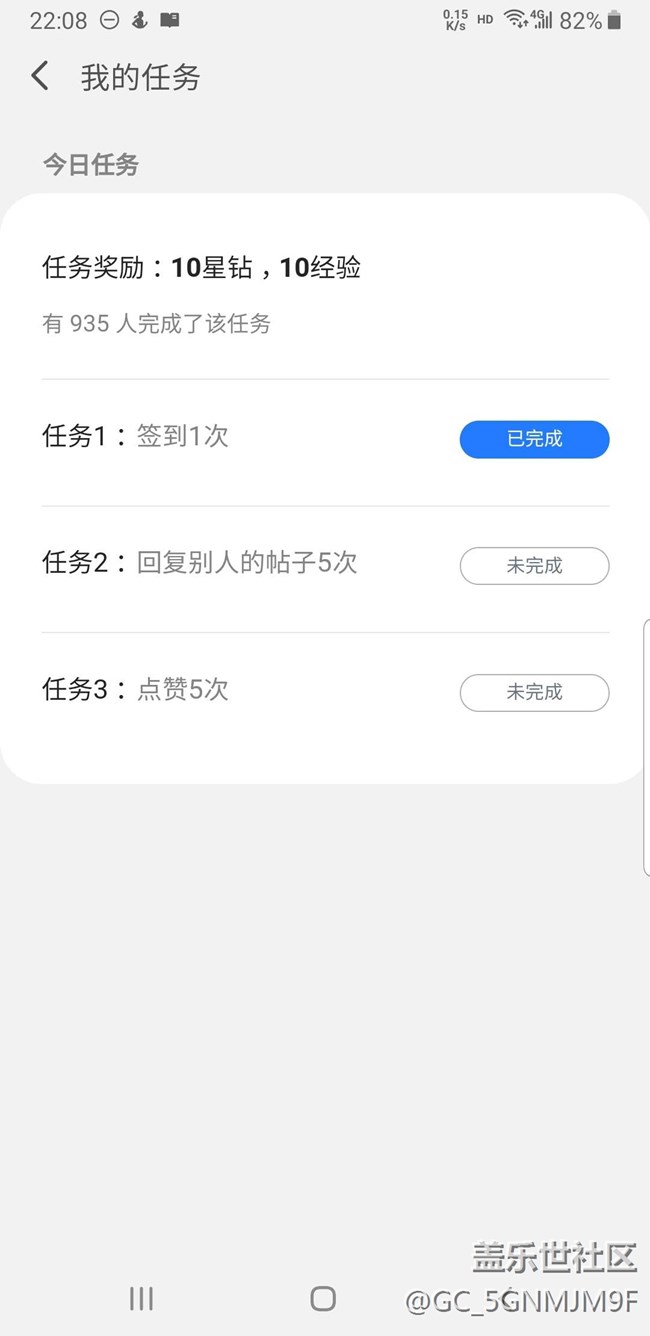Open recent apps from navigation bar
Image resolution: width=650 pixels, height=1336 pixels.
coord(141,1298)
